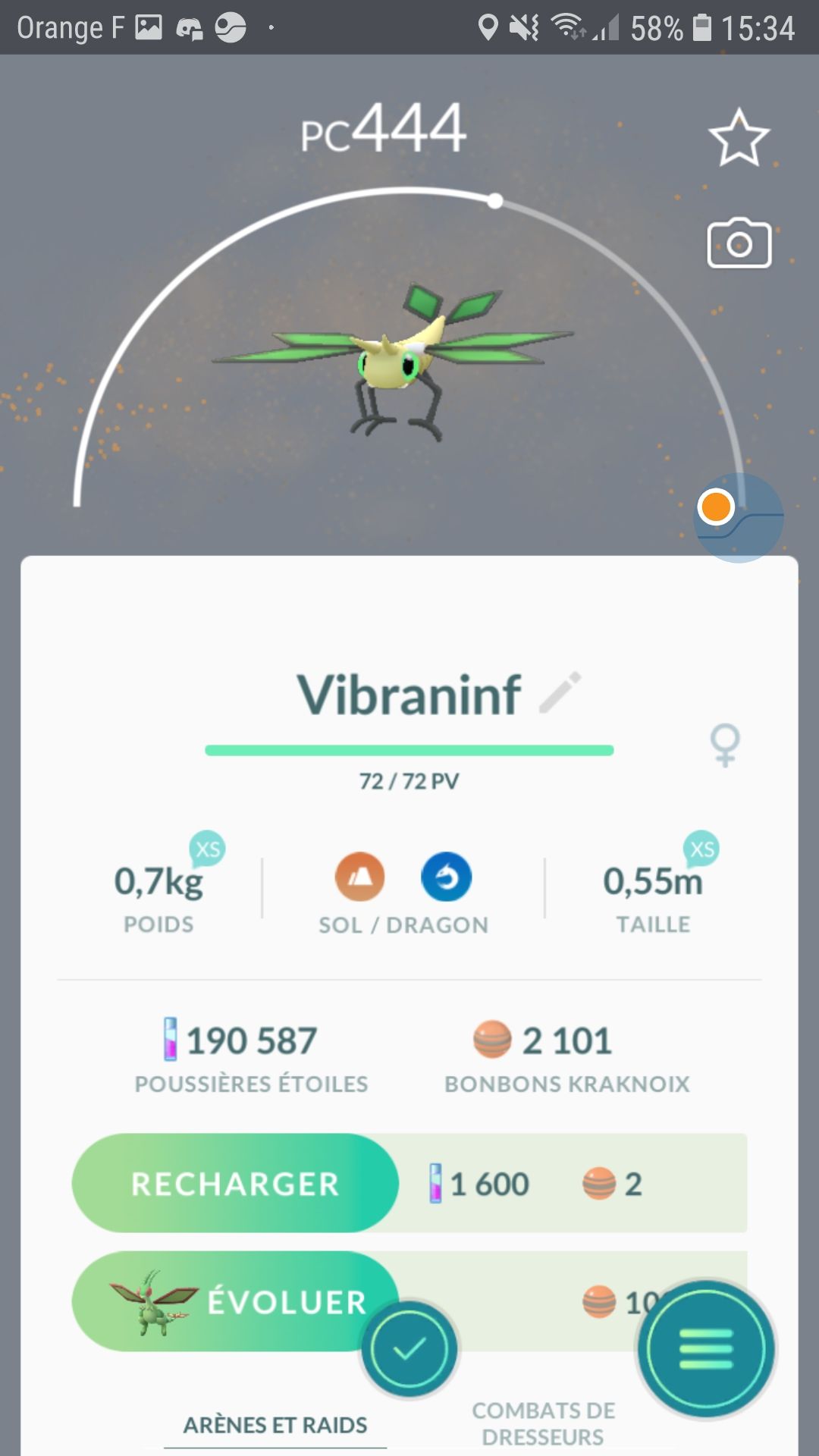
Task: Open the AR camera icon
Action: 739,244
